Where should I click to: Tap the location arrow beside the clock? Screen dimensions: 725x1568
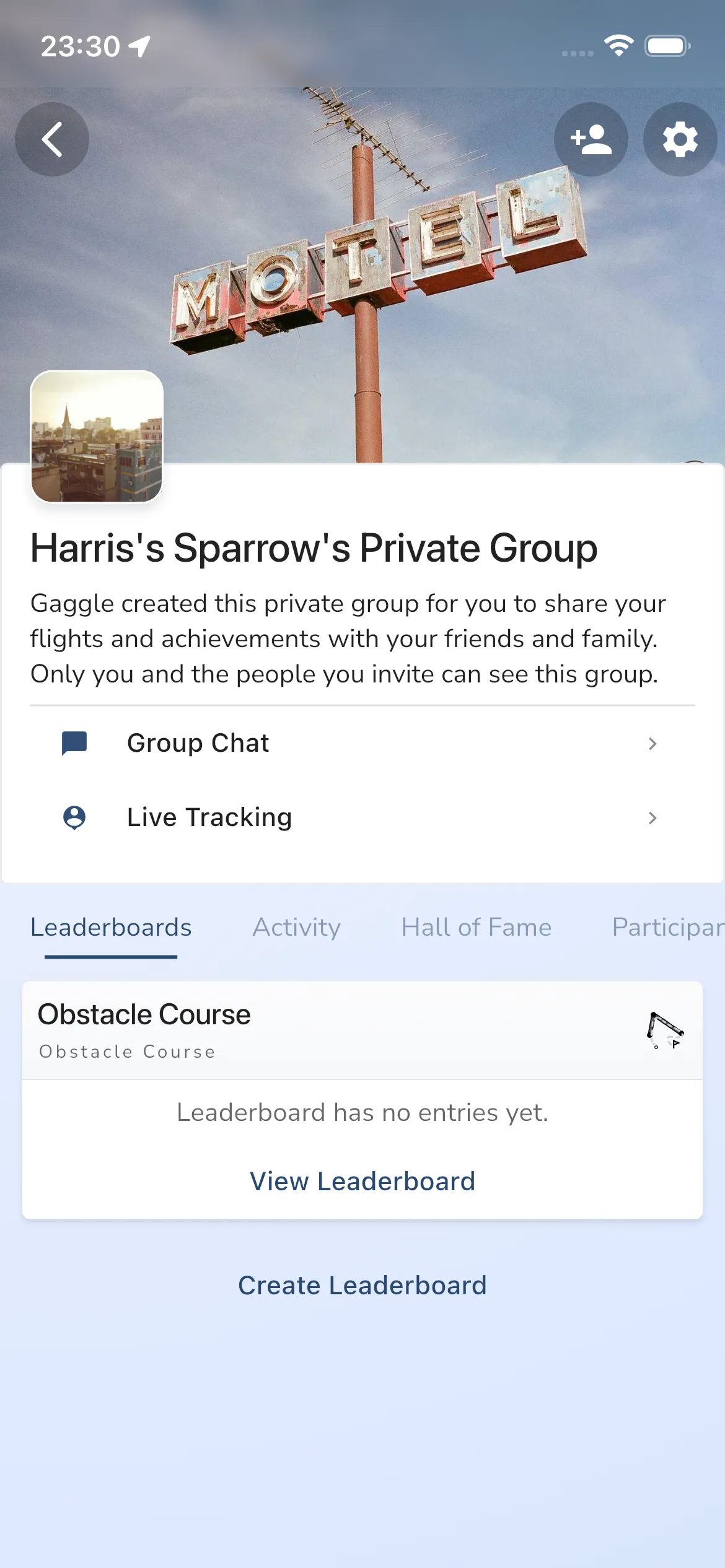pyautogui.click(x=139, y=45)
